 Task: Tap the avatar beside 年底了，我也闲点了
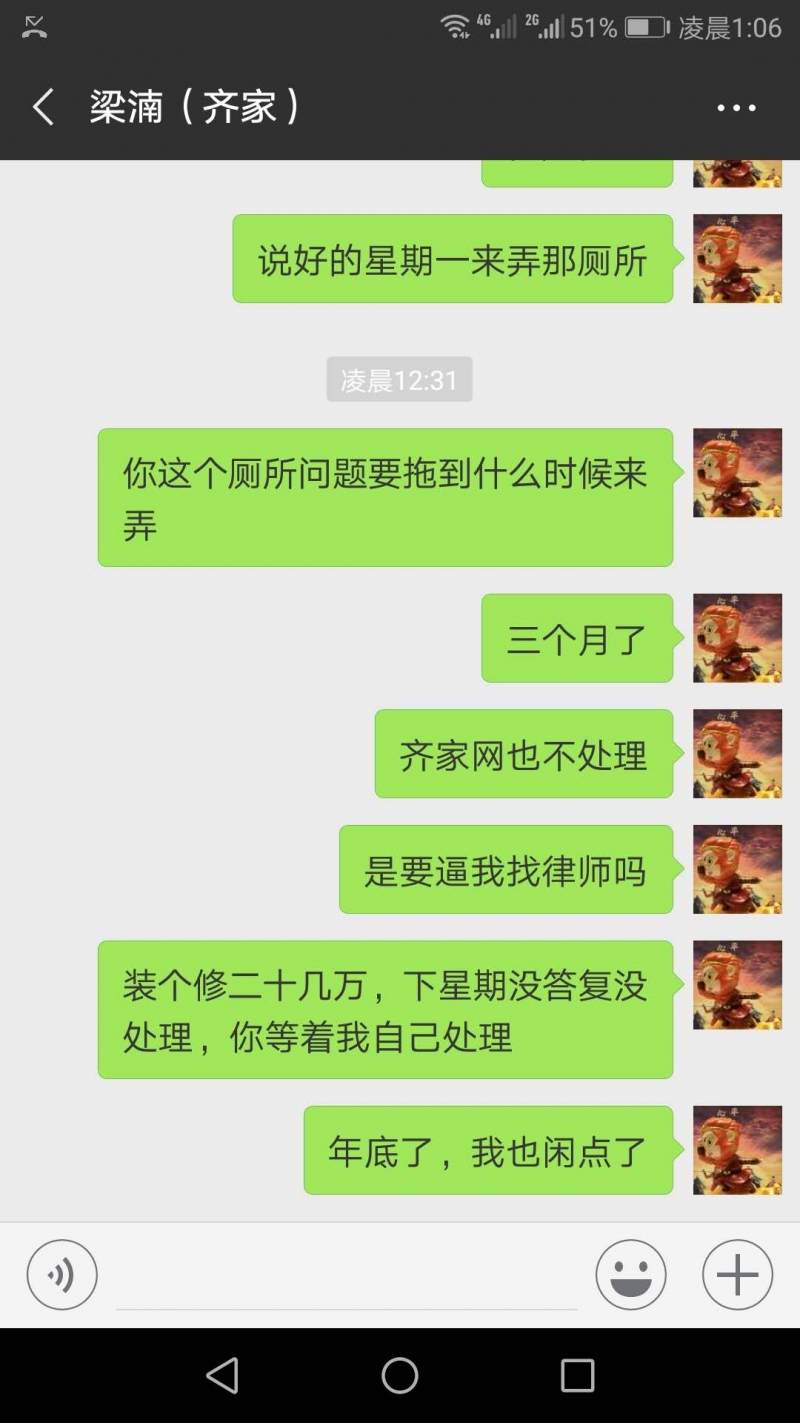(737, 1150)
